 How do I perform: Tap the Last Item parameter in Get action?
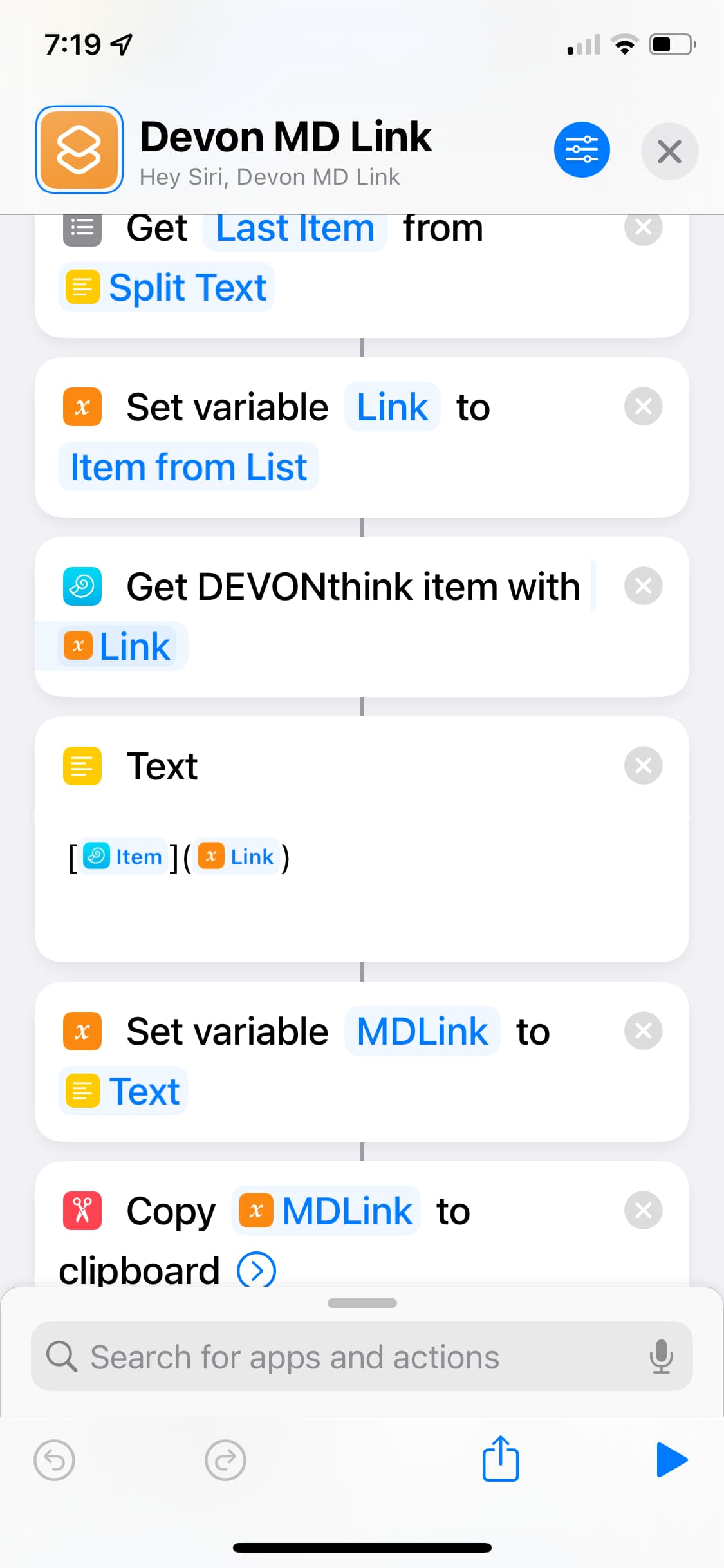[x=295, y=229]
